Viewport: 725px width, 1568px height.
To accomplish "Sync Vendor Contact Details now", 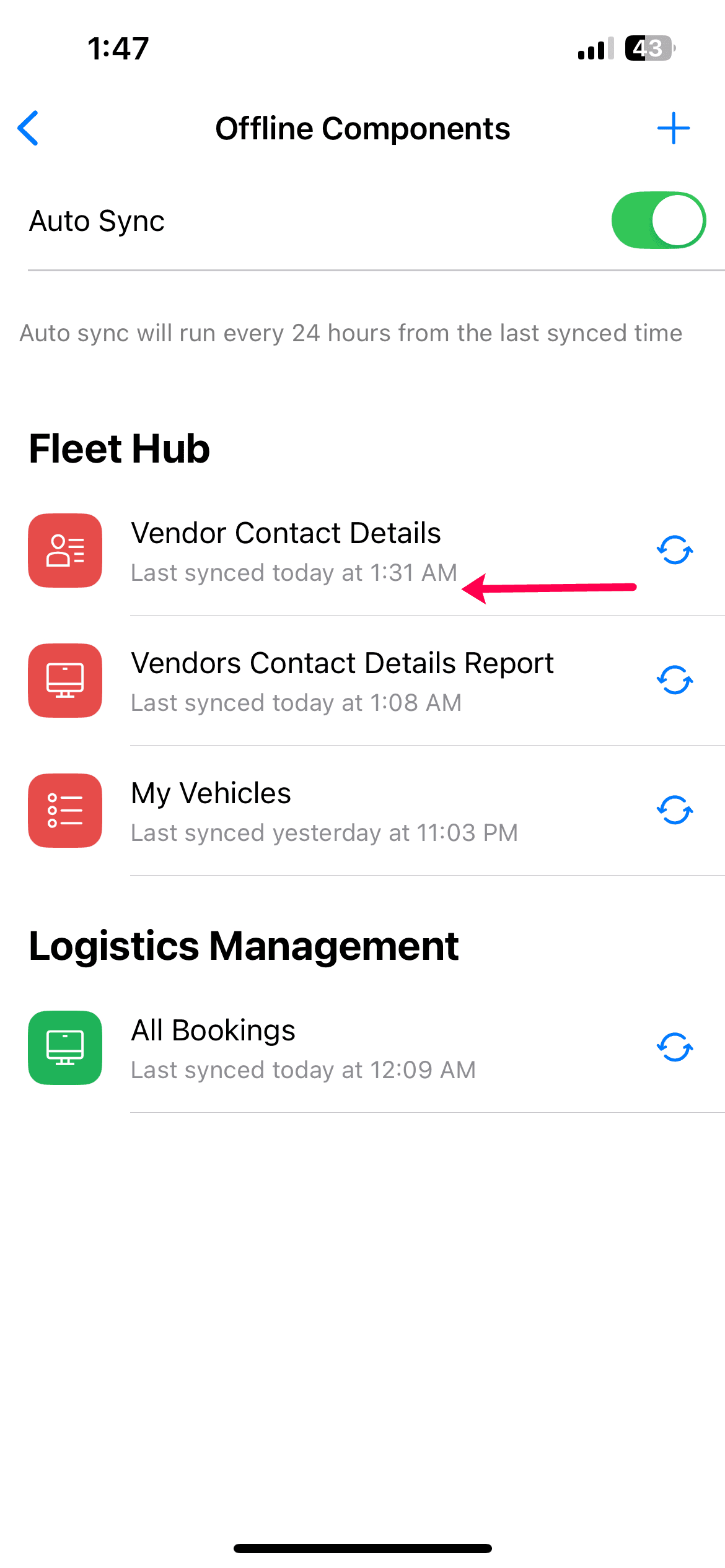I will pyautogui.click(x=675, y=550).
